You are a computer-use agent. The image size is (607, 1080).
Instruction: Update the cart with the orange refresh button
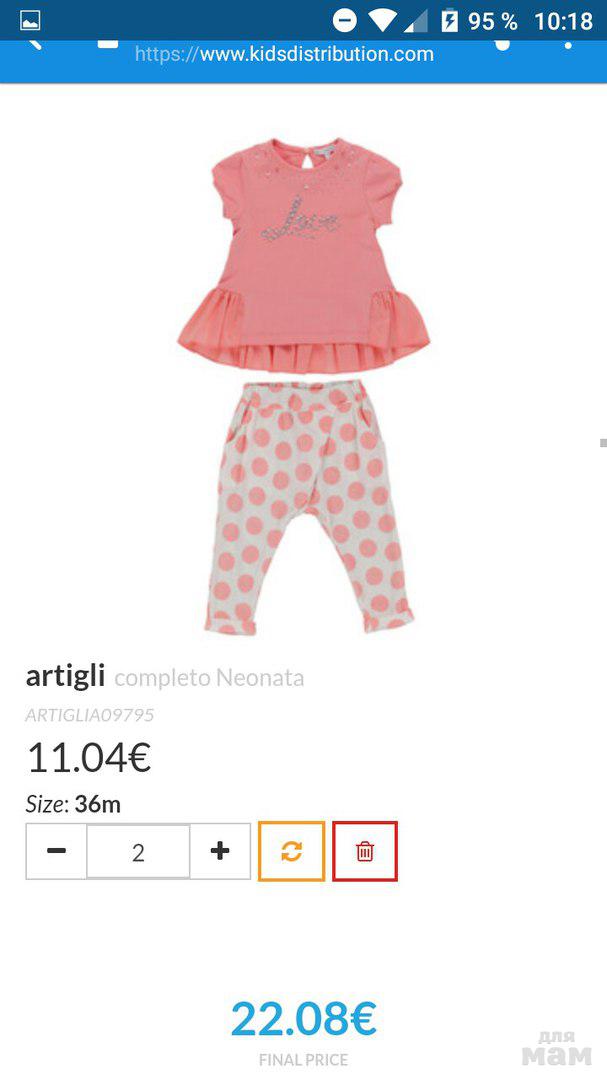point(291,851)
